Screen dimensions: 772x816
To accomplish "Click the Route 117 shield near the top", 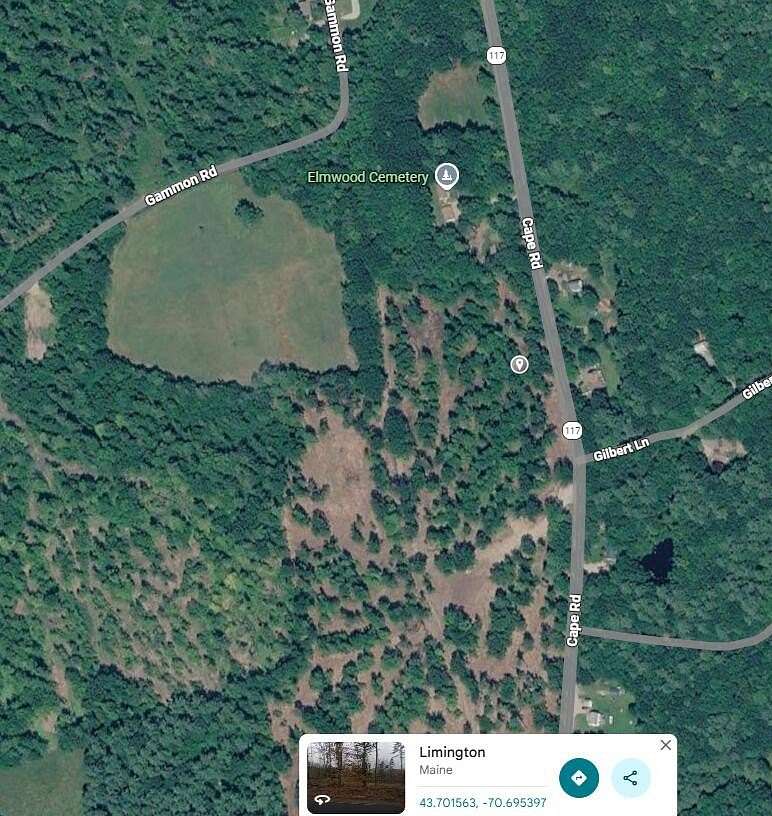I will pyautogui.click(x=496, y=54).
